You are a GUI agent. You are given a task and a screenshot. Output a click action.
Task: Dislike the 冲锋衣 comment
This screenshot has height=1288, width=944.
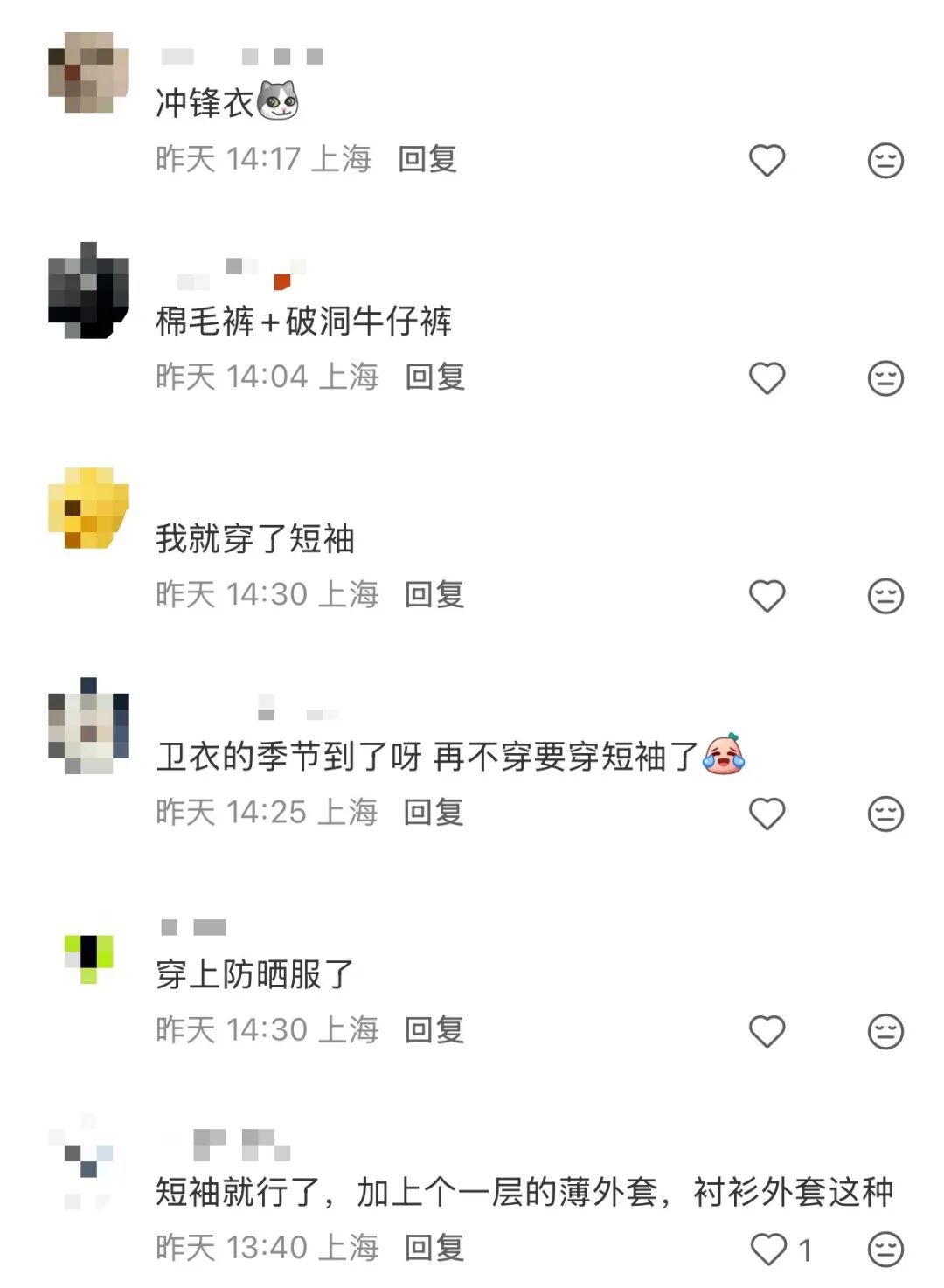885,160
